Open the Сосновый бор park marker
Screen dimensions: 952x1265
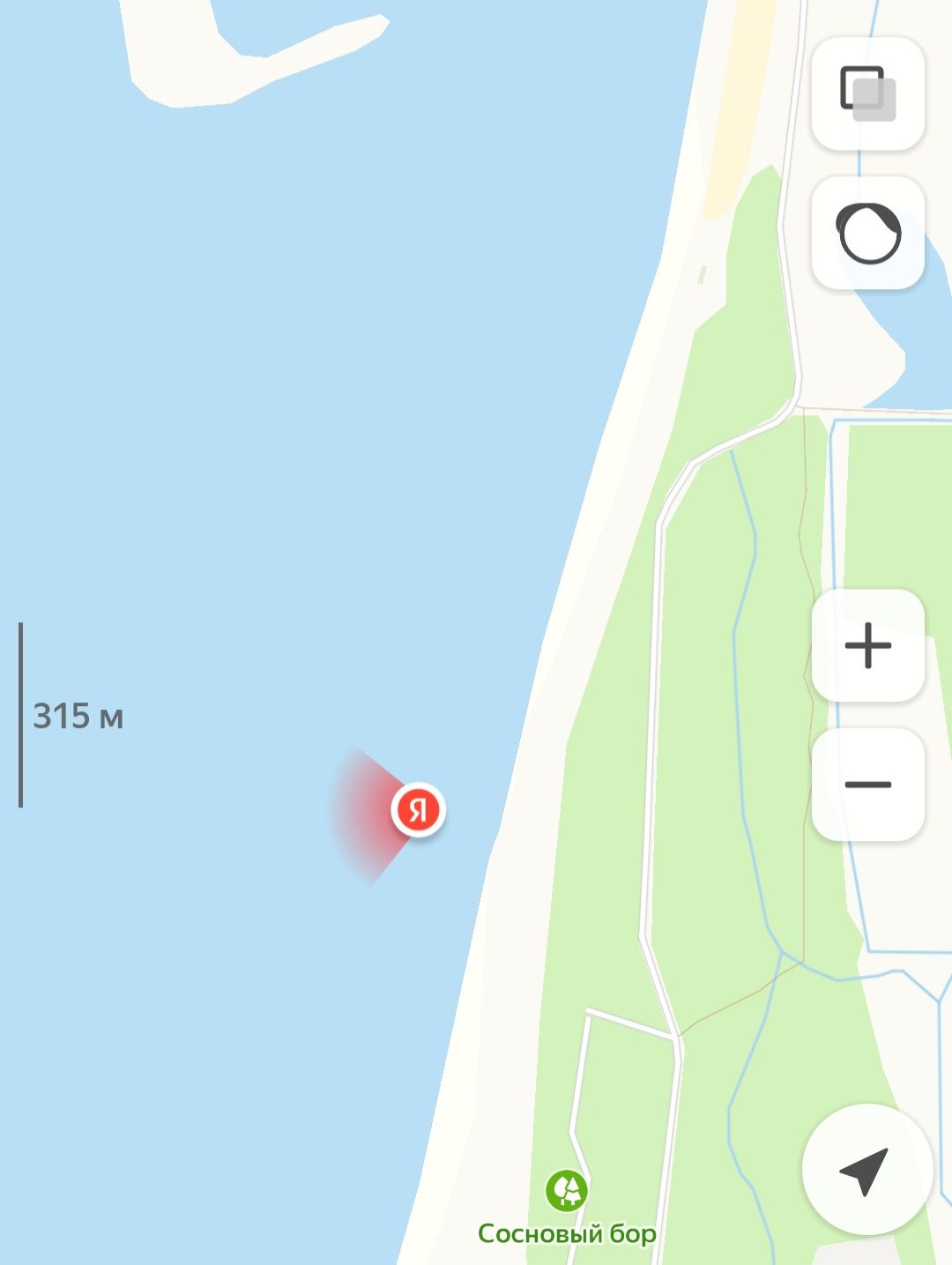[567, 1191]
